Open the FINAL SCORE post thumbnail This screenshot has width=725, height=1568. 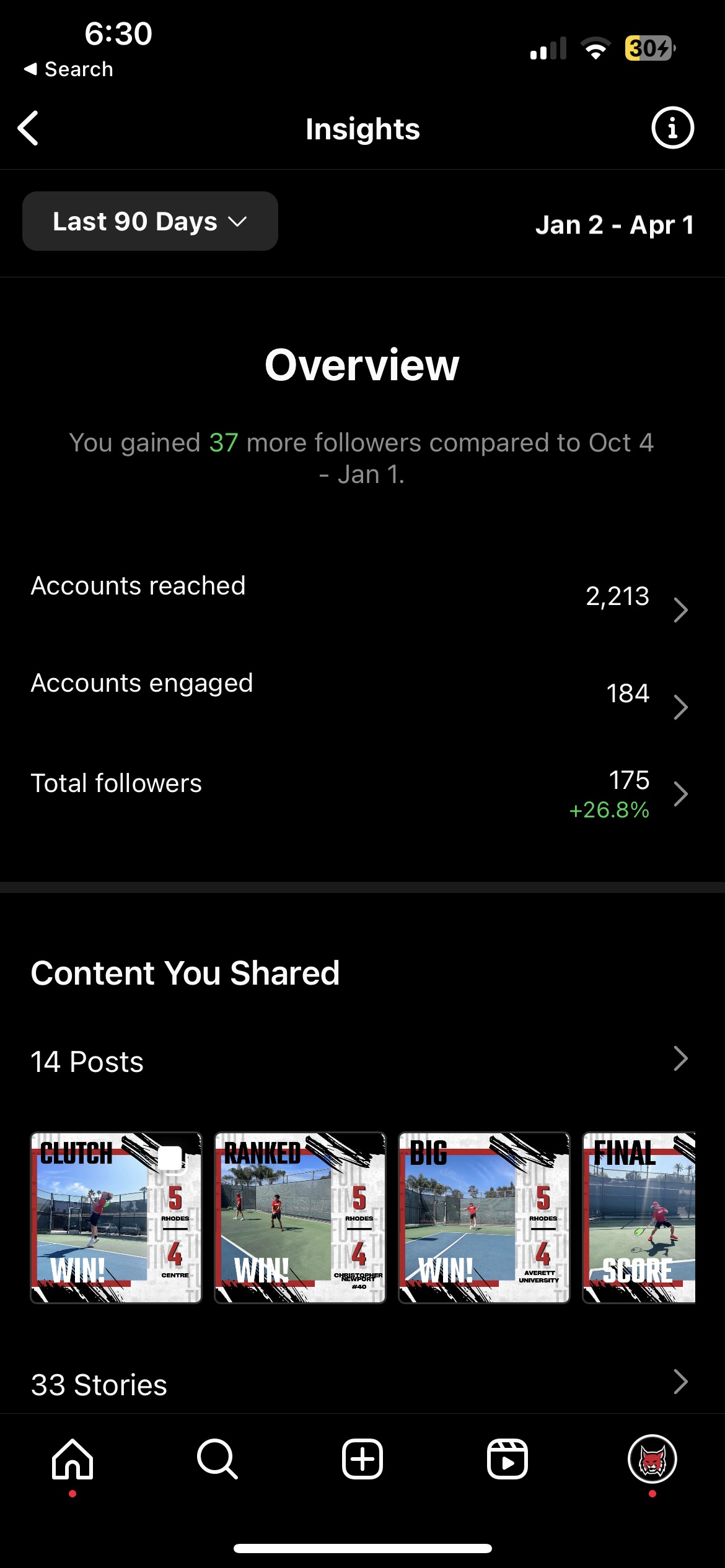(x=639, y=1217)
